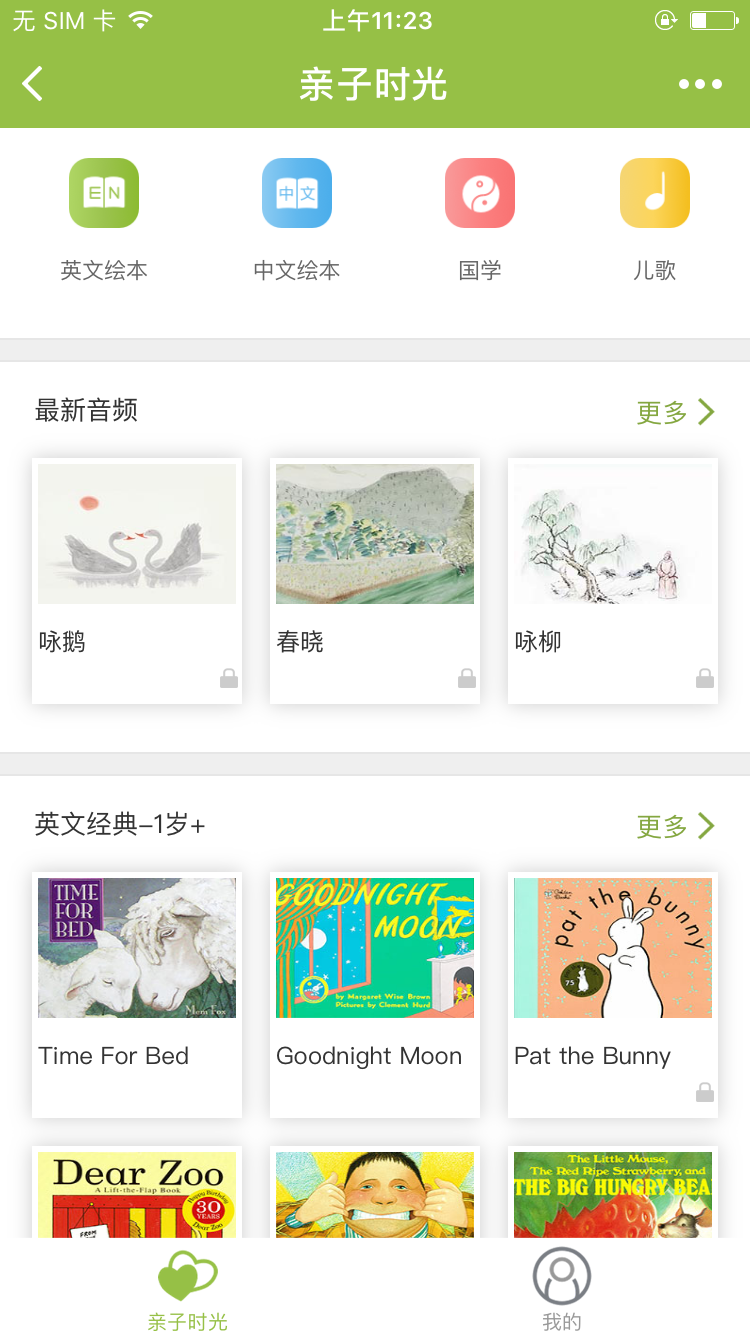Screen dimensions: 750x1334
Task: Open the 春晓 audio card
Action: 375,580
